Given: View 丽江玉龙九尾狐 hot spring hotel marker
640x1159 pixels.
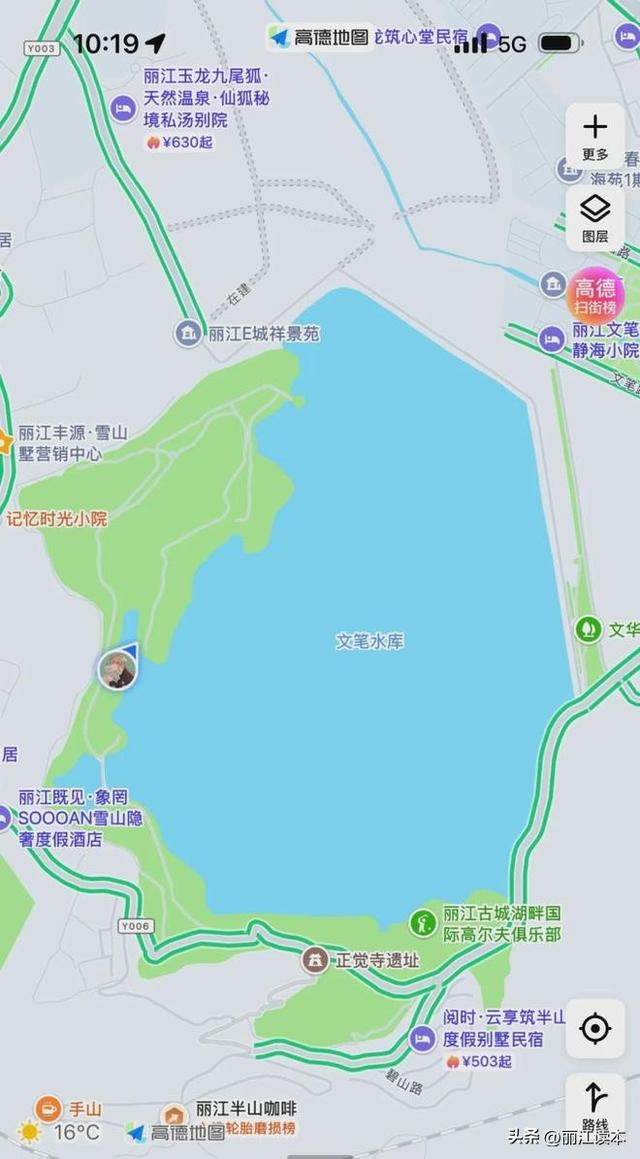Looking at the screenshot, I should click(x=123, y=108).
